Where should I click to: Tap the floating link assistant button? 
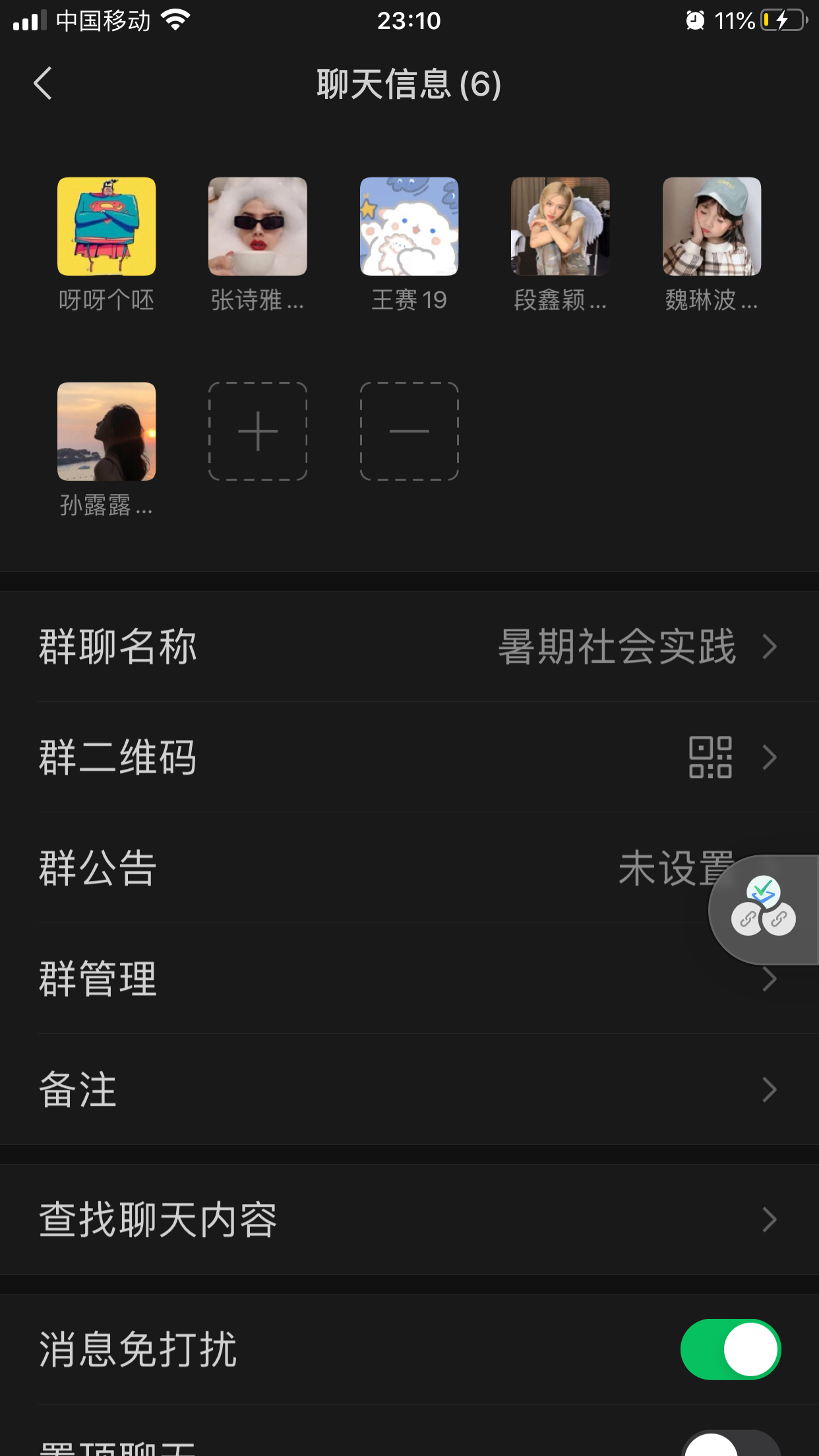764,910
